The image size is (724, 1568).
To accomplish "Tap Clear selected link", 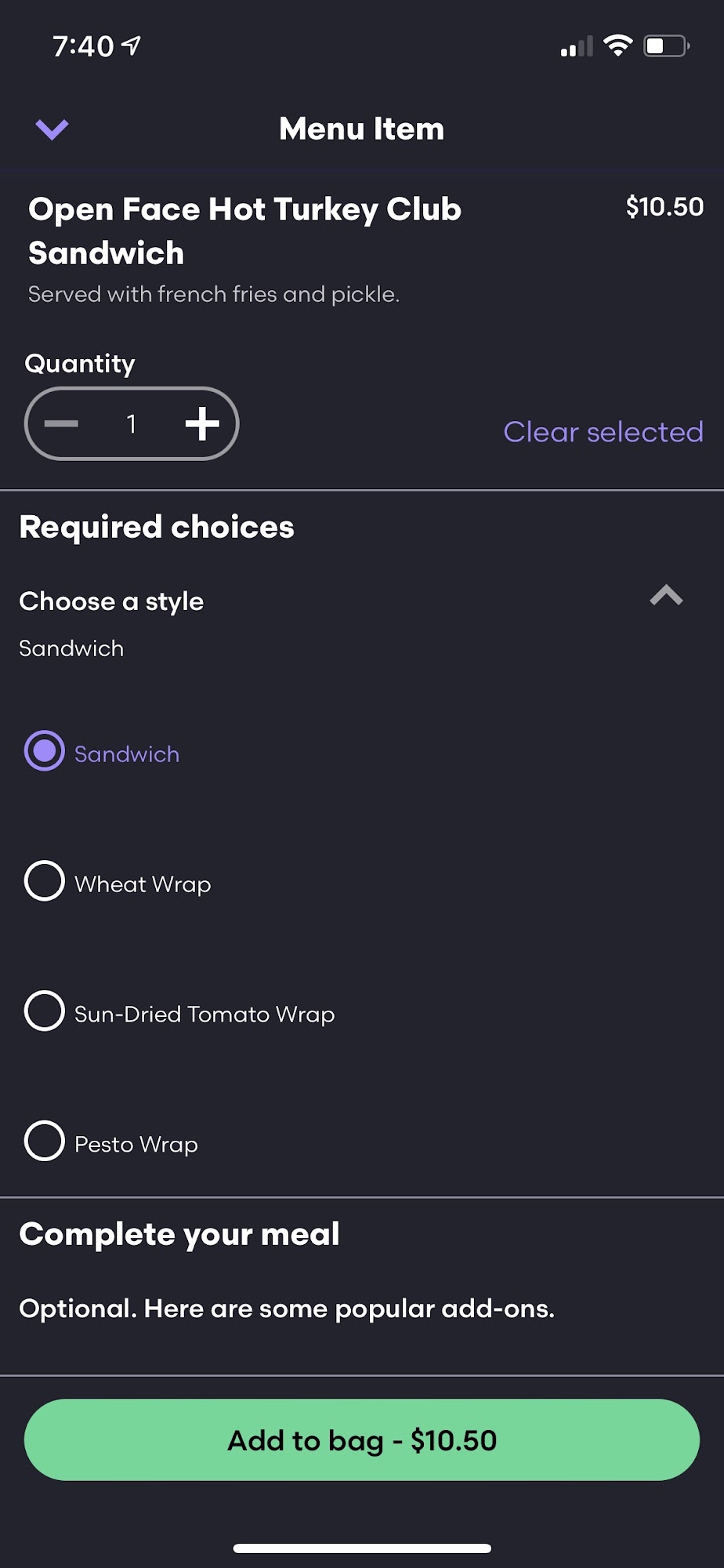I will 603,432.
